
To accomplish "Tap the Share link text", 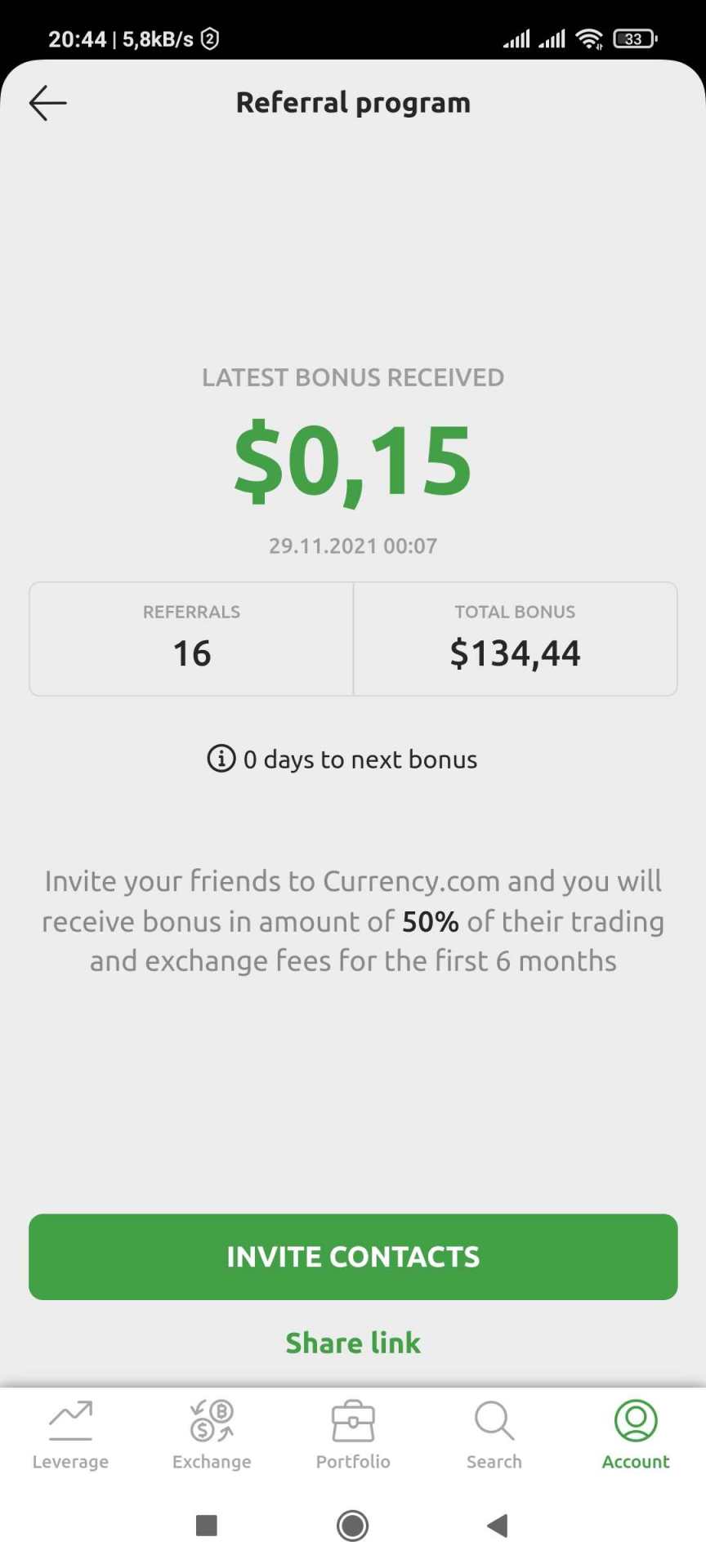I will click(353, 1343).
